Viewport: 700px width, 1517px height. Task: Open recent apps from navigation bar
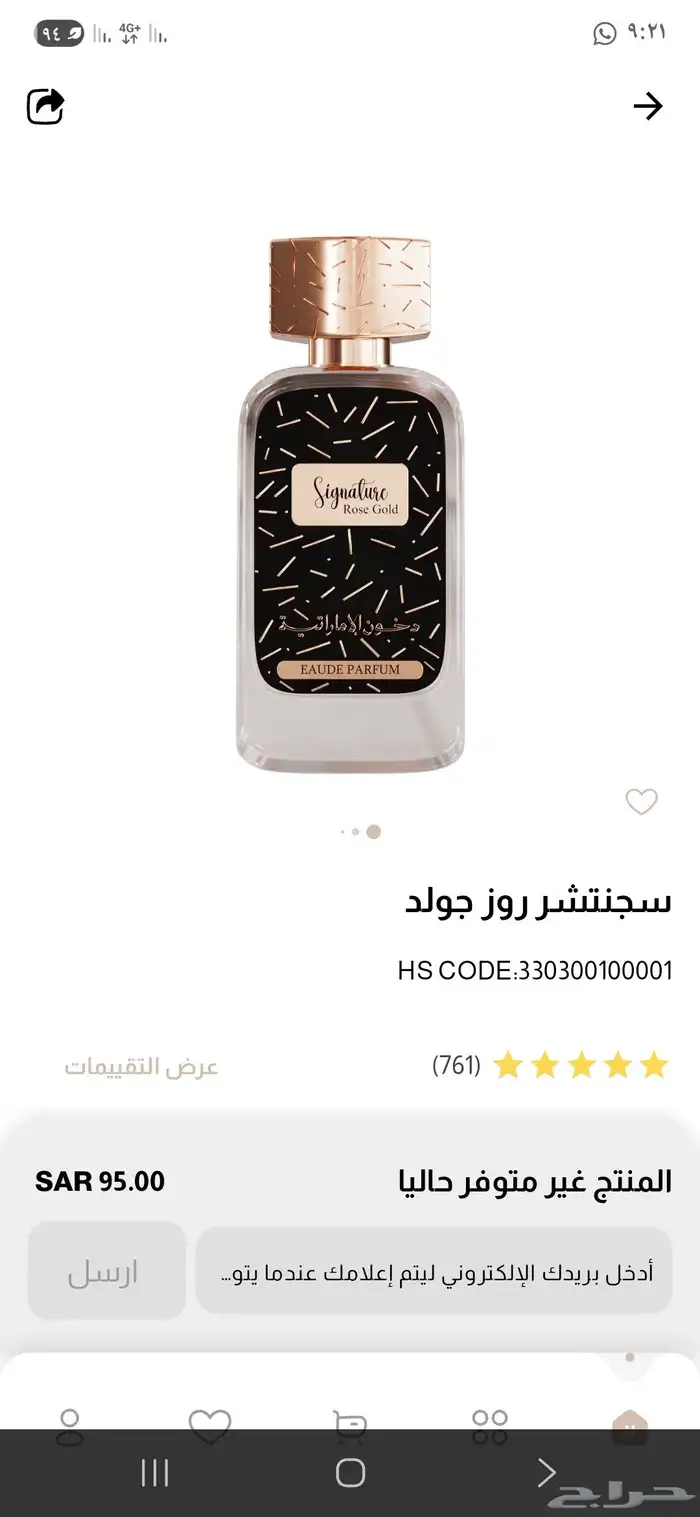[155, 1472]
